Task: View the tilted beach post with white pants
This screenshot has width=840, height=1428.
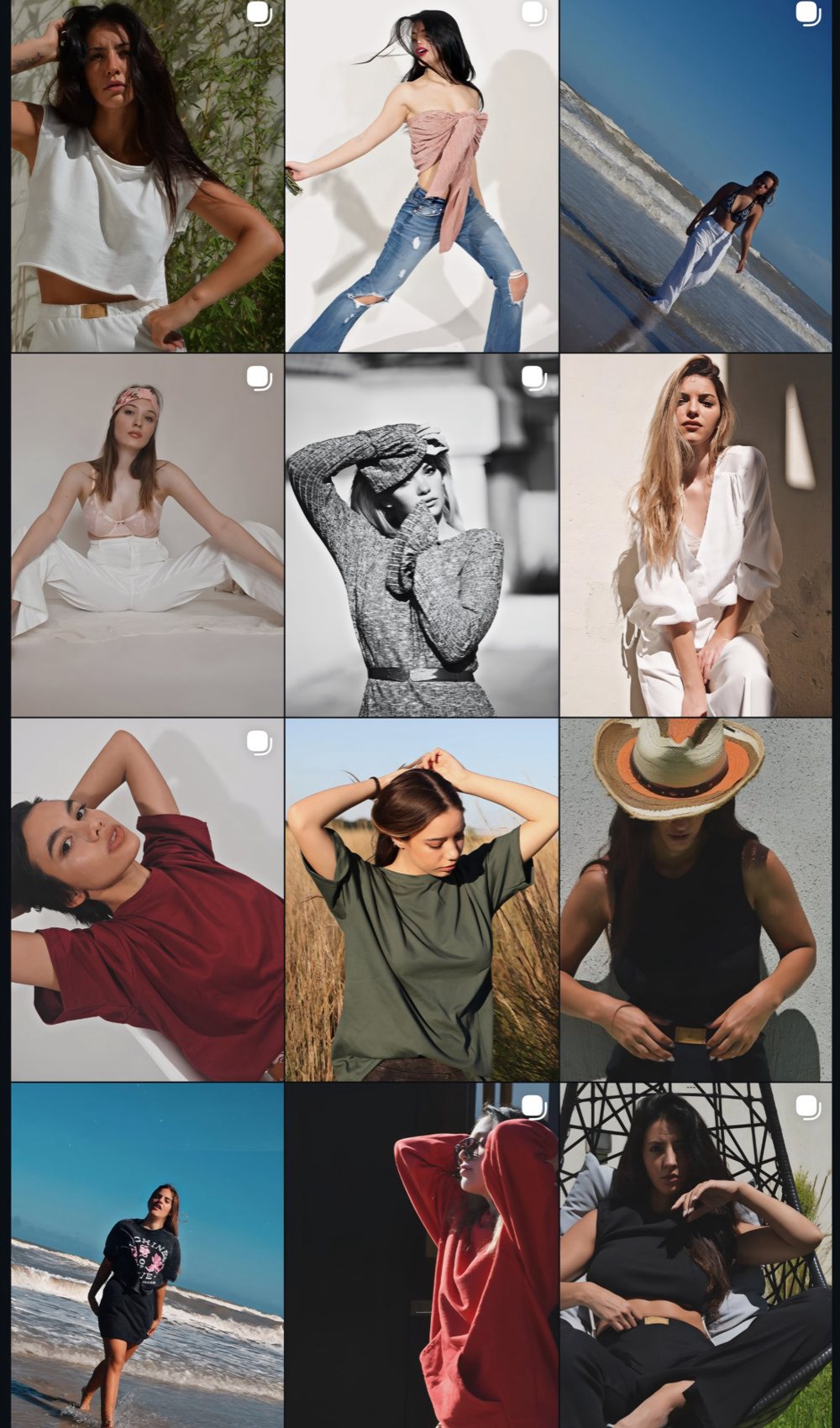Action: point(696,176)
